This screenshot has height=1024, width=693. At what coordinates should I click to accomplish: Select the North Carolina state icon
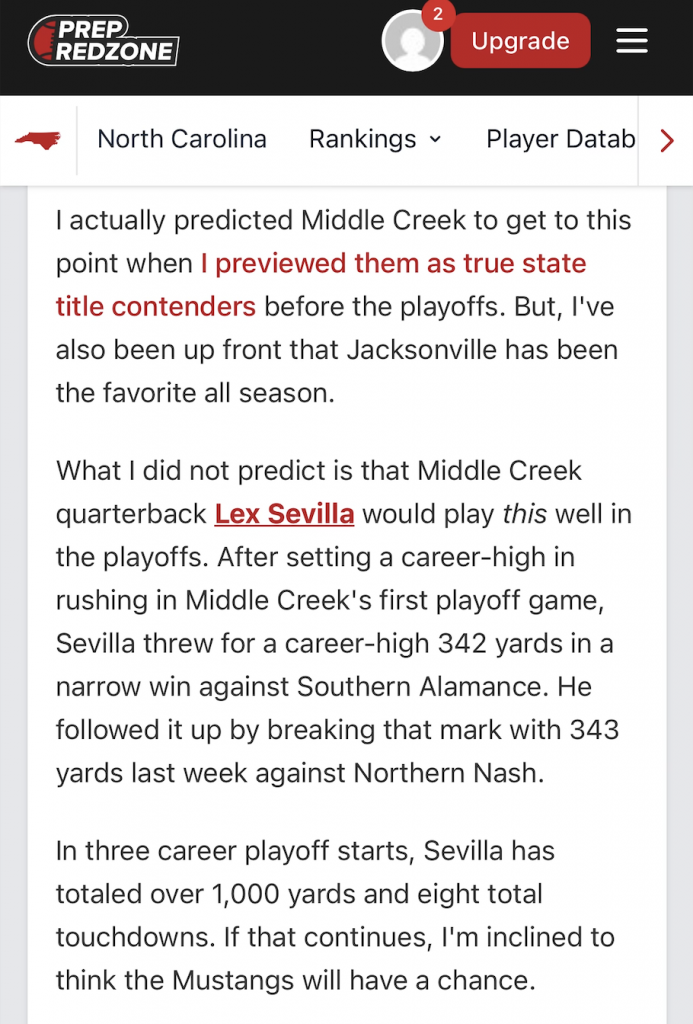[x=38, y=139]
